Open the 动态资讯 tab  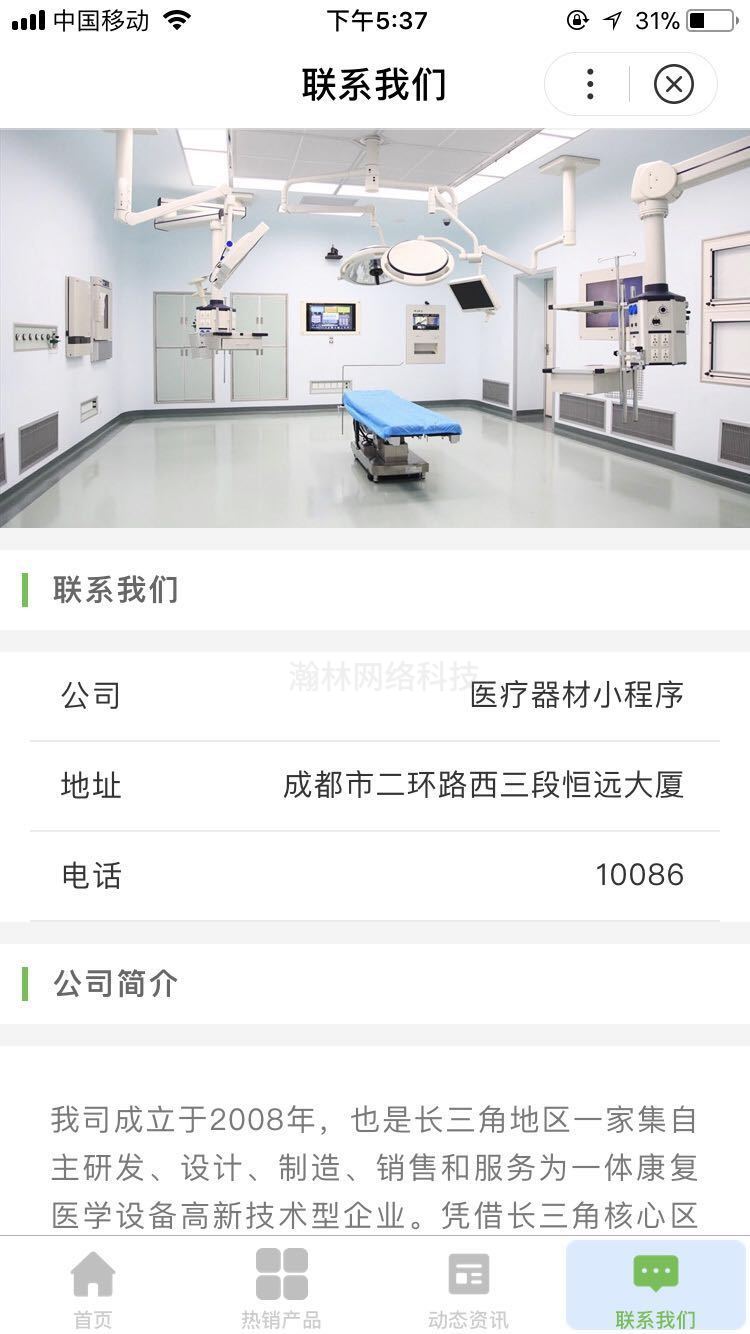(468, 1288)
